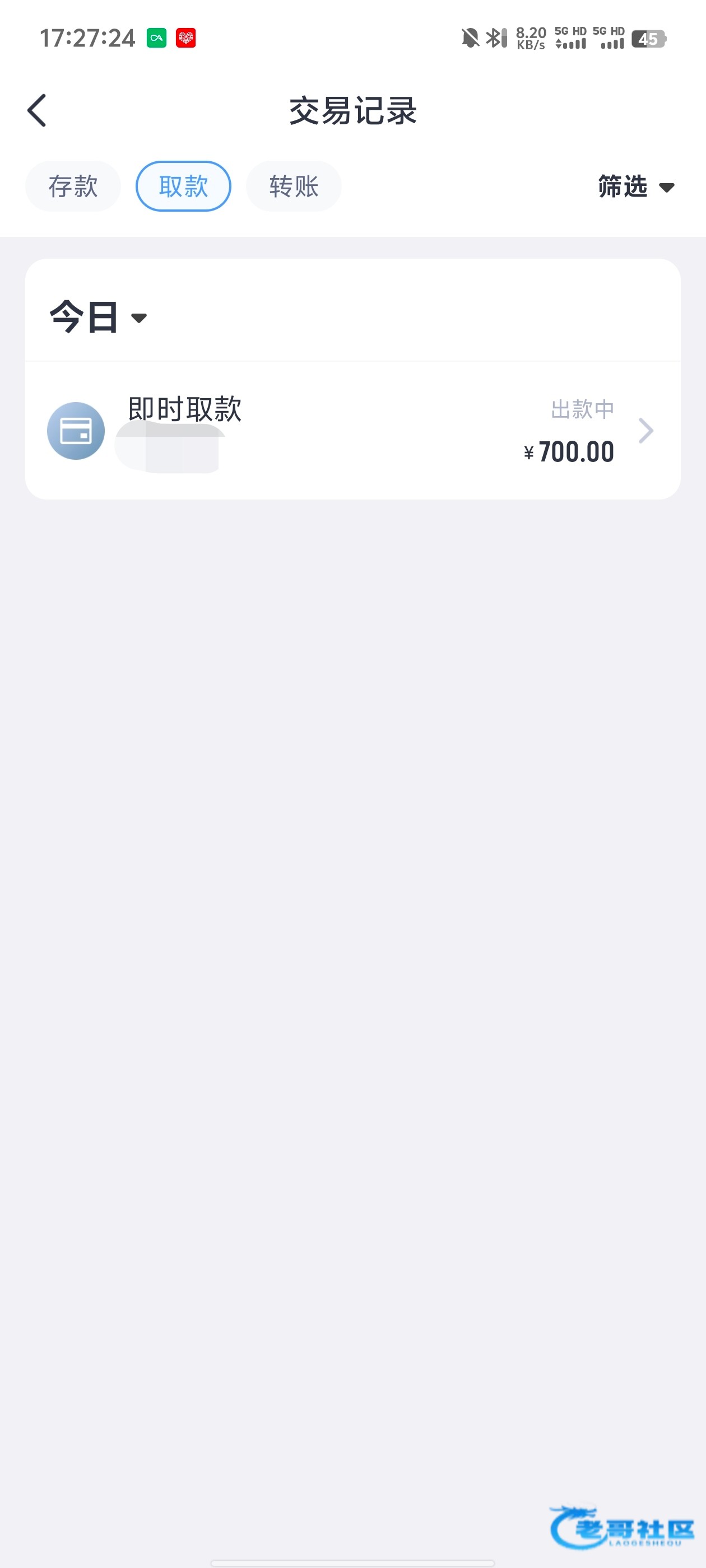Switch to the 存款 tab
This screenshot has width=706, height=1568.
pyautogui.click(x=73, y=186)
